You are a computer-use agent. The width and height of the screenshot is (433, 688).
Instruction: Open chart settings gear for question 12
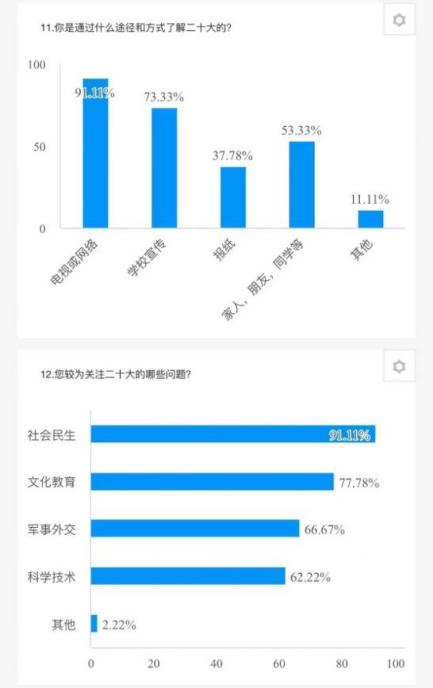click(x=399, y=366)
